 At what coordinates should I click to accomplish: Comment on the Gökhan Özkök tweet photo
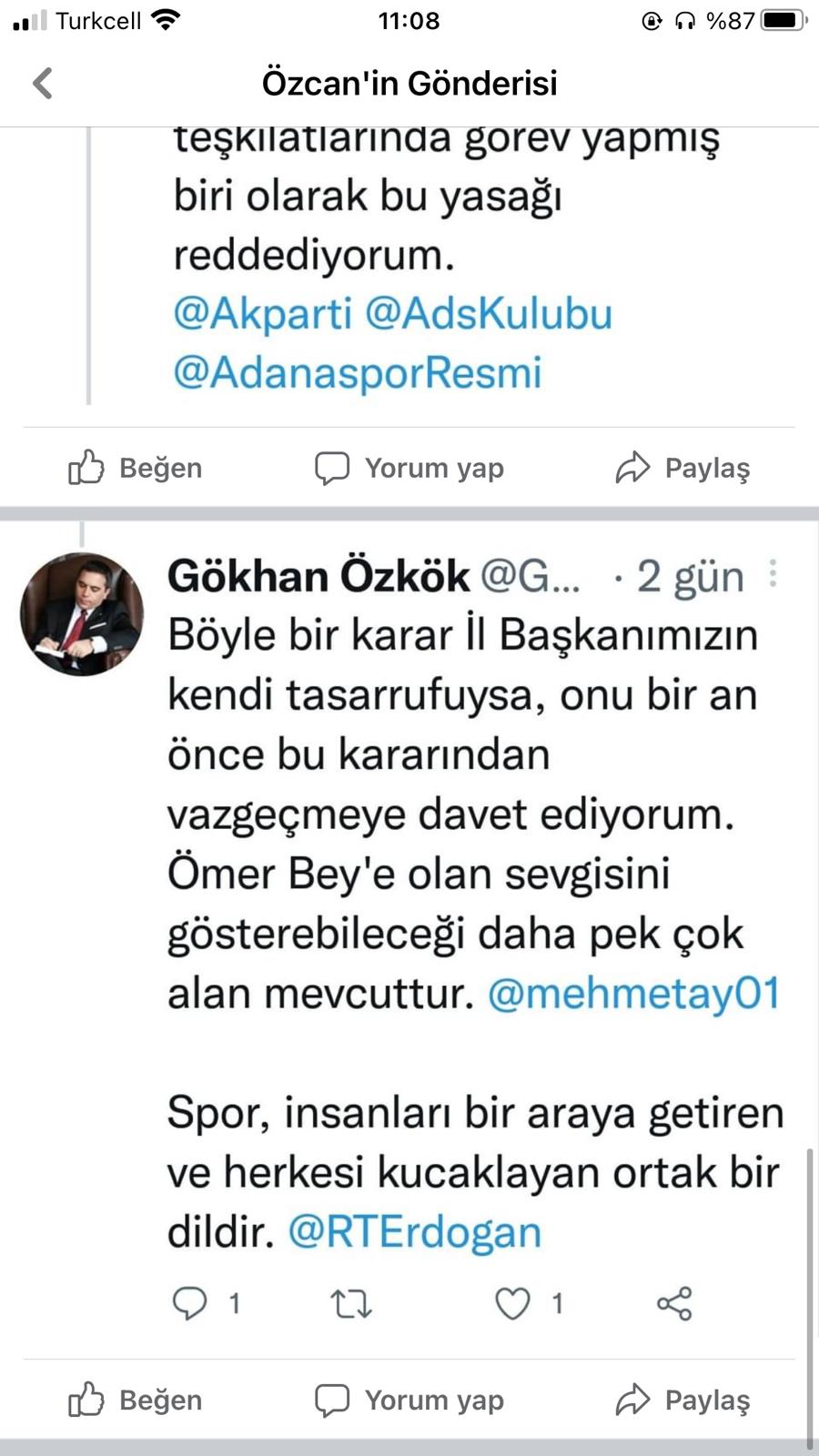coord(409,1400)
